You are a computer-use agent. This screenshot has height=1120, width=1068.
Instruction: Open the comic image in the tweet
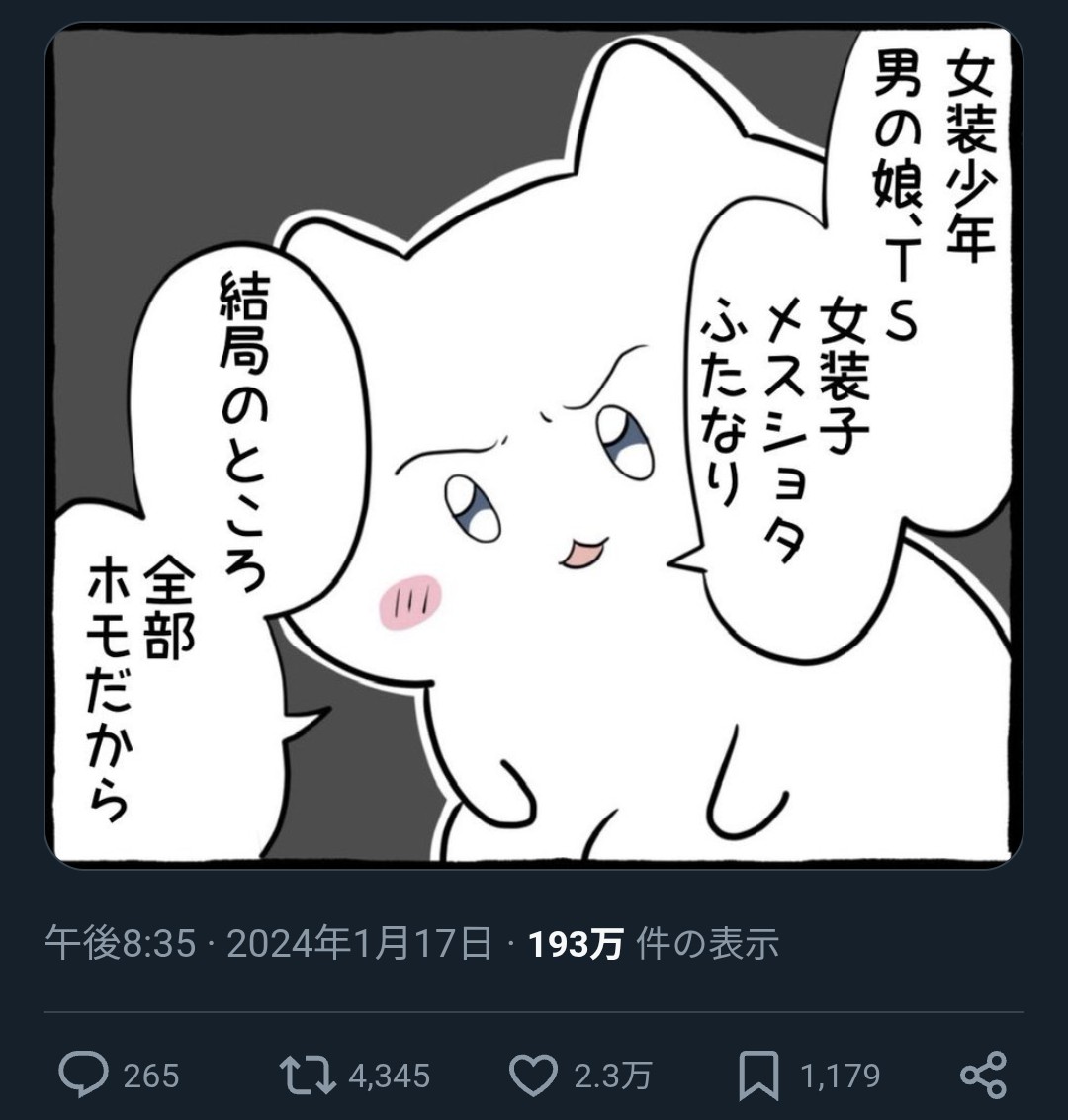(534, 445)
